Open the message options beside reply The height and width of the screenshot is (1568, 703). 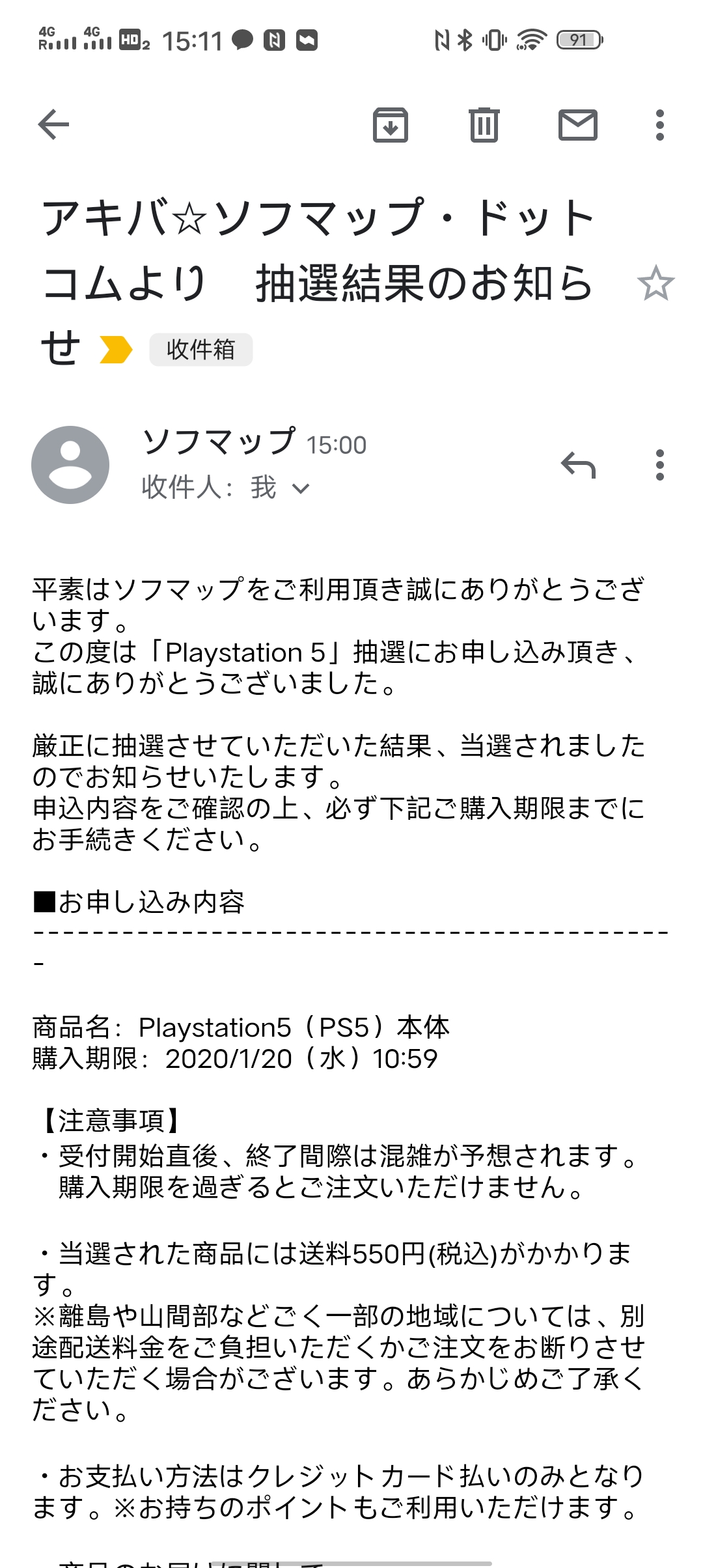(659, 464)
